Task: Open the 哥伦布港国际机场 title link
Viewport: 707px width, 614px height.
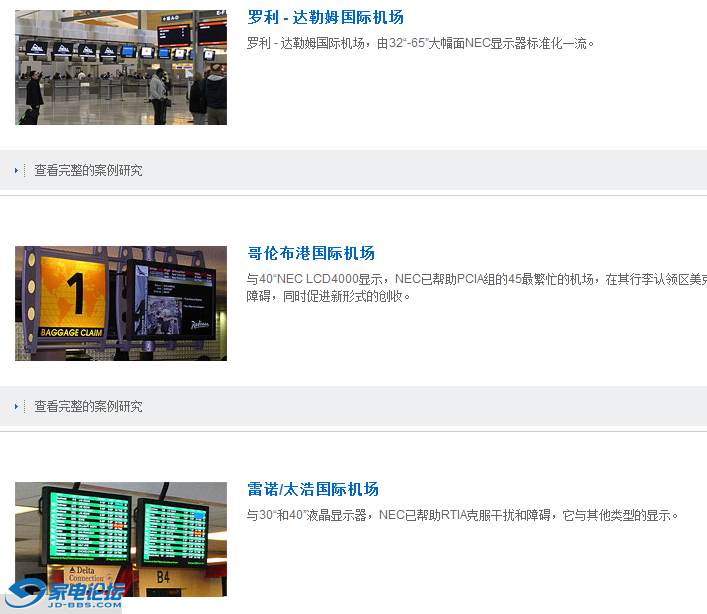Action: click(x=311, y=253)
